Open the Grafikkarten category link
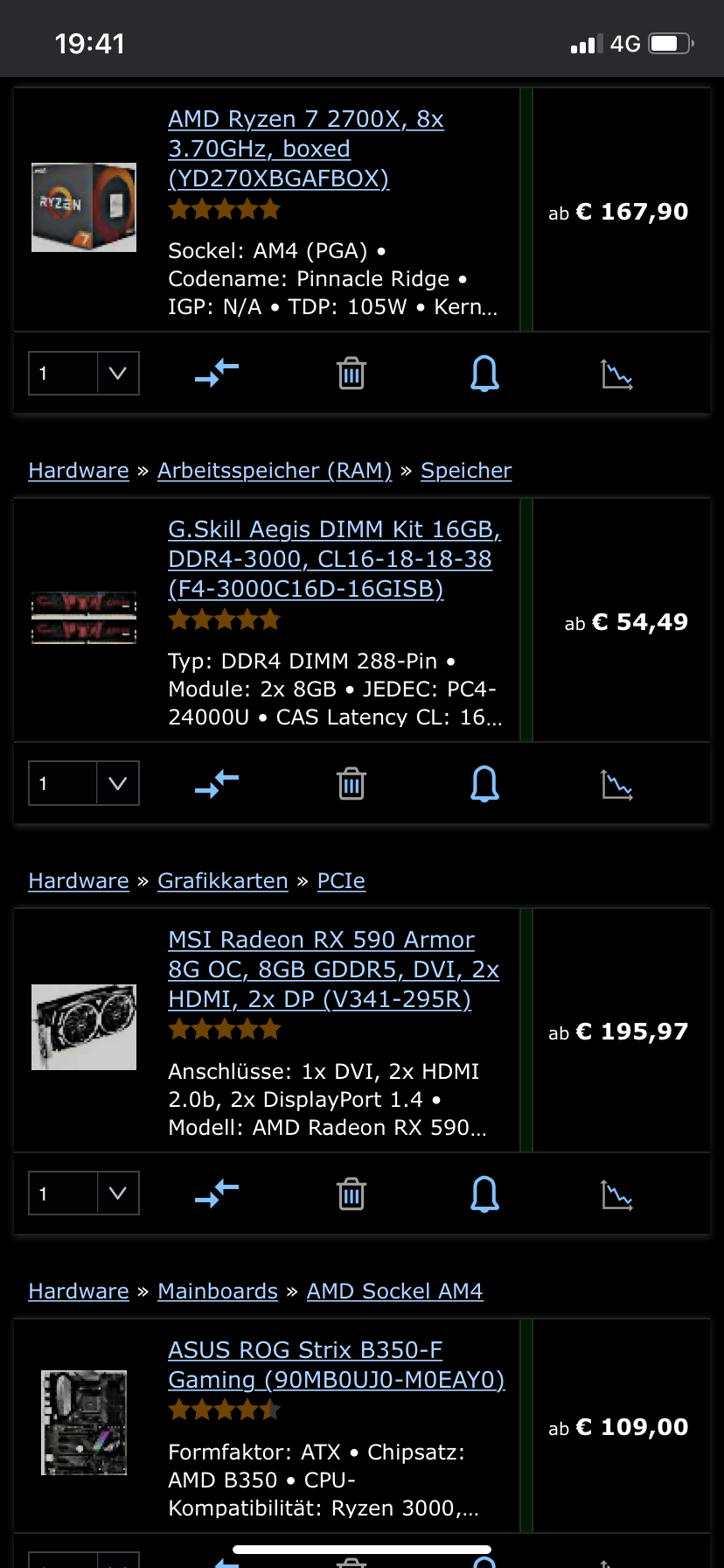This screenshot has height=1568, width=724. click(x=223, y=881)
